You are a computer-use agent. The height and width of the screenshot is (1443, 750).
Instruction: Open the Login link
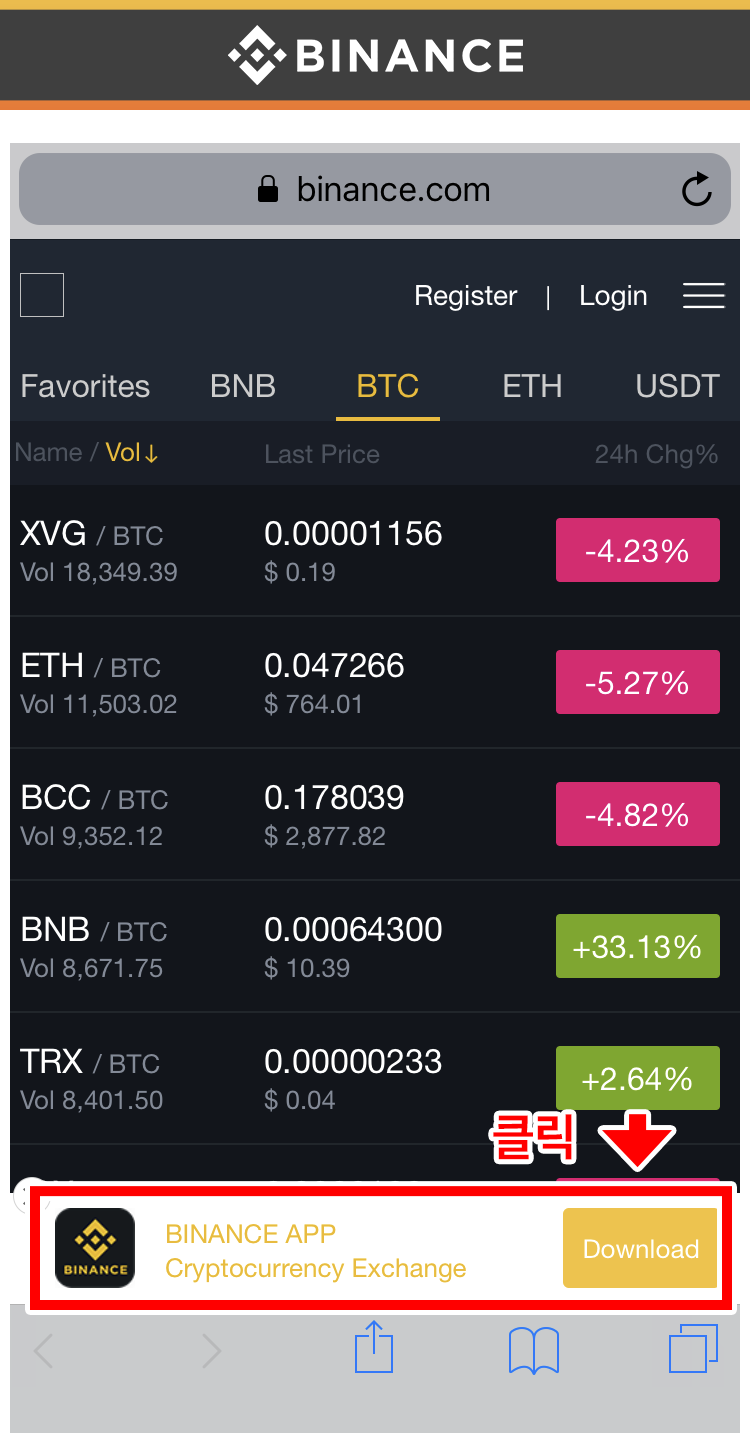pyautogui.click(x=613, y=296)
